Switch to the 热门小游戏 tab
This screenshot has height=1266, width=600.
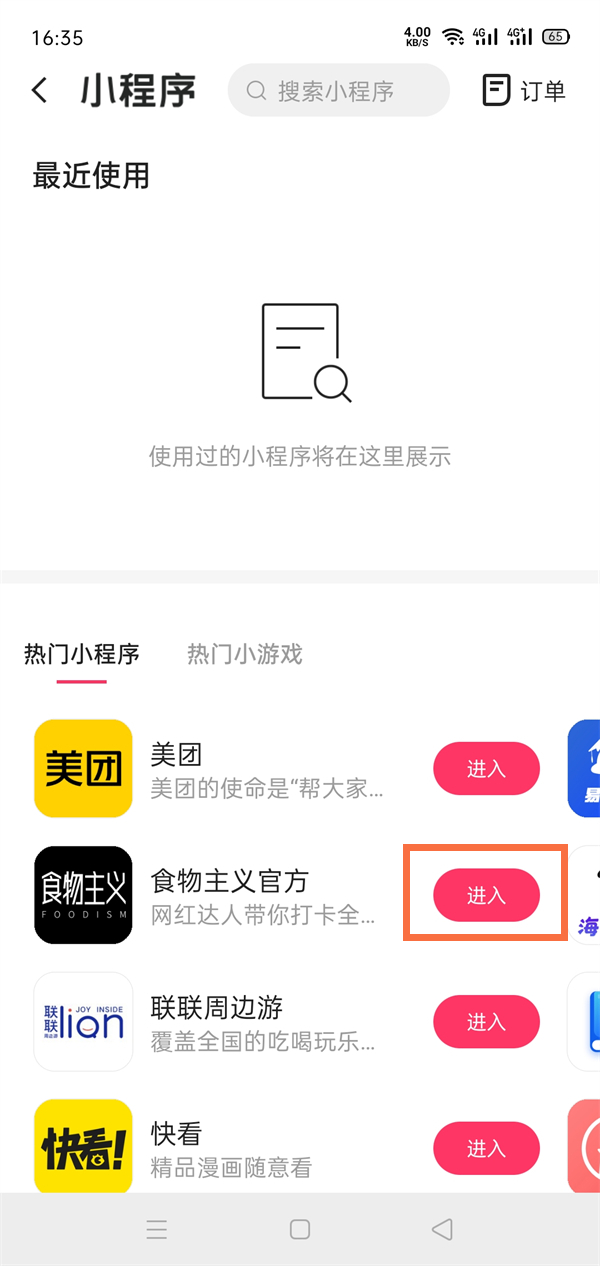click(x=244, y=654)
